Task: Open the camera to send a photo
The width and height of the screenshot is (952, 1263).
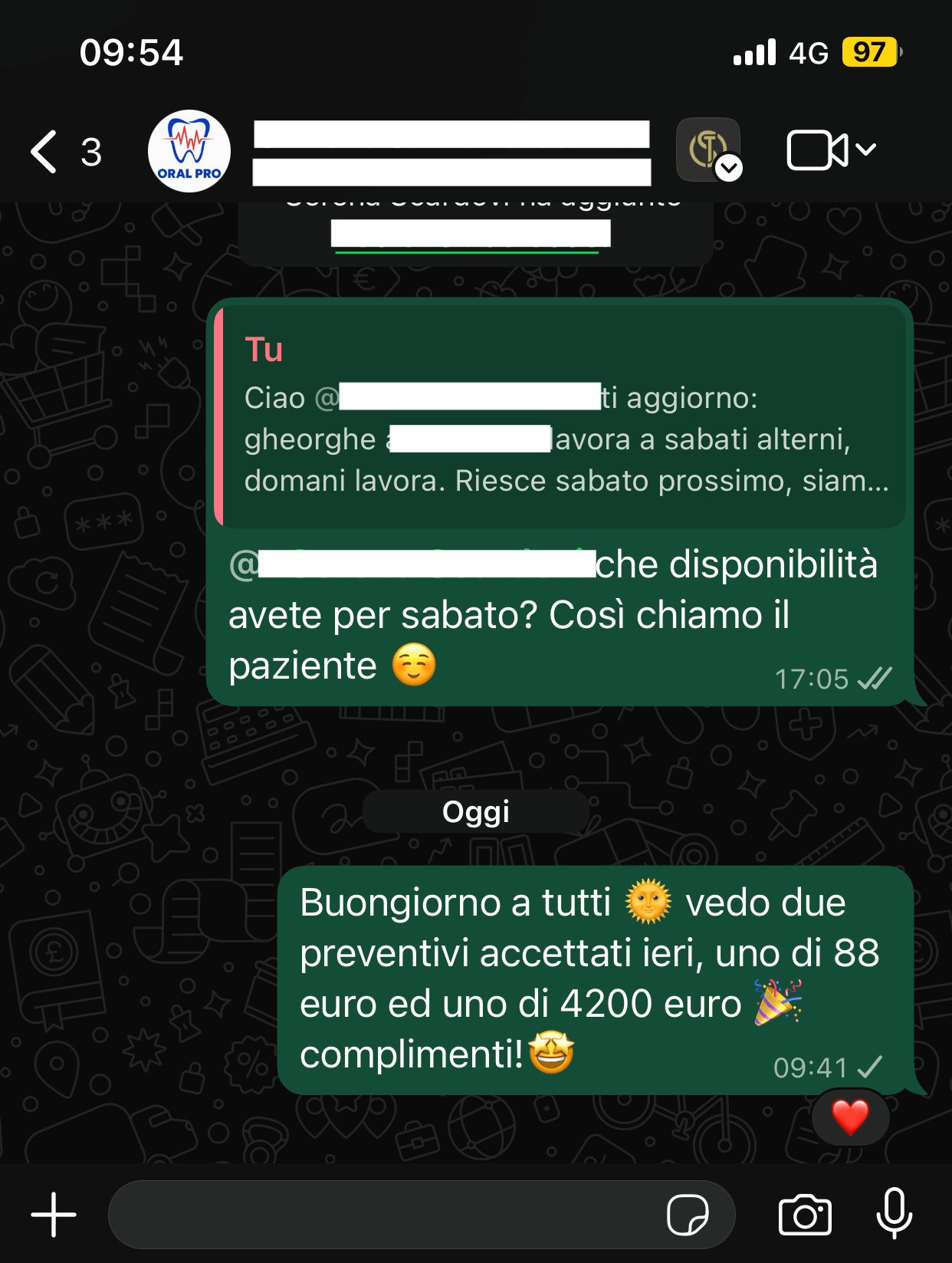Action: tap(805, 1215)
